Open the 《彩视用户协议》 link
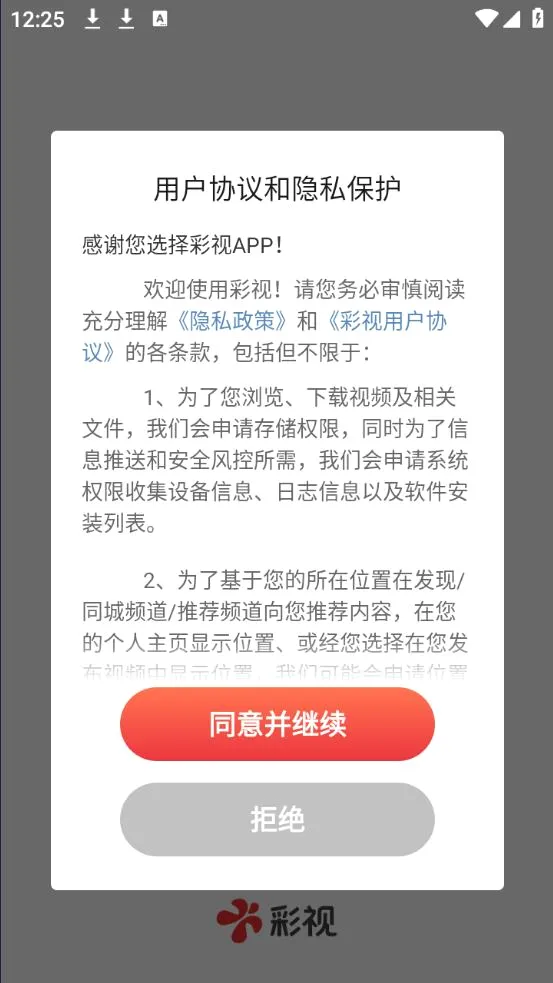 click(x=387, y=321)
